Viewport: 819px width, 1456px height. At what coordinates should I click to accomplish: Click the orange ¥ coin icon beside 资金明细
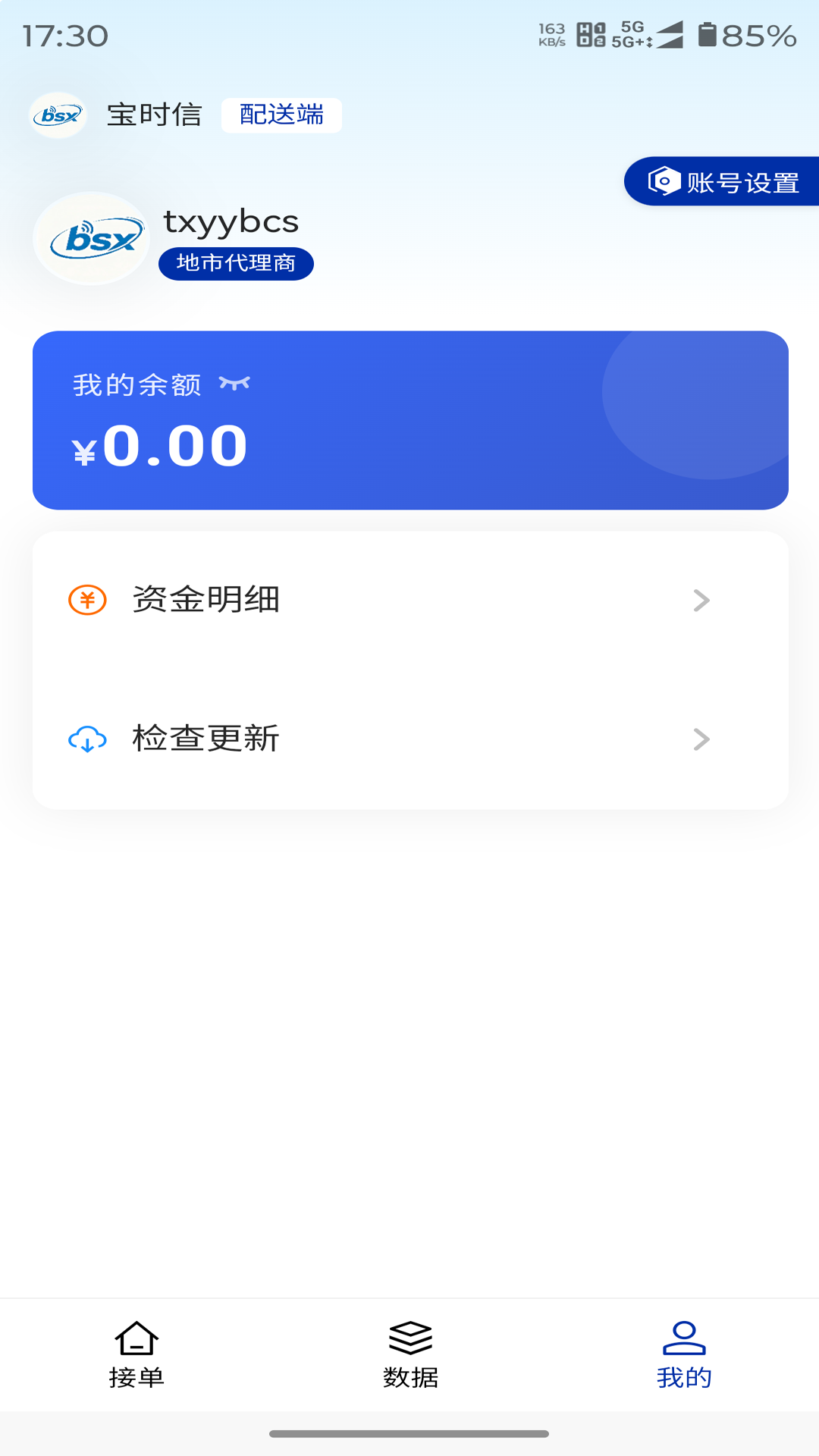point(87,600)
